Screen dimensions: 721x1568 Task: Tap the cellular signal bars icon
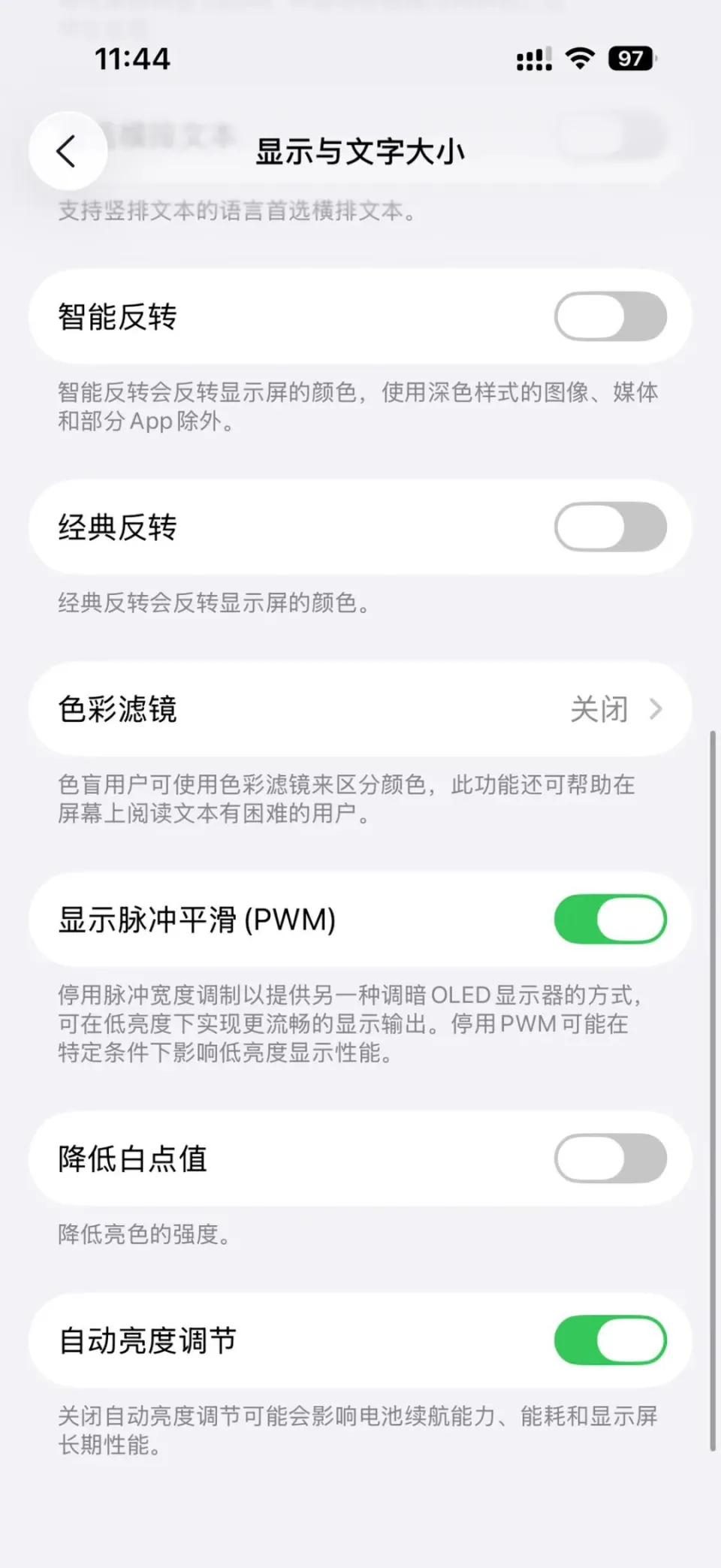[x=533, y=58]
